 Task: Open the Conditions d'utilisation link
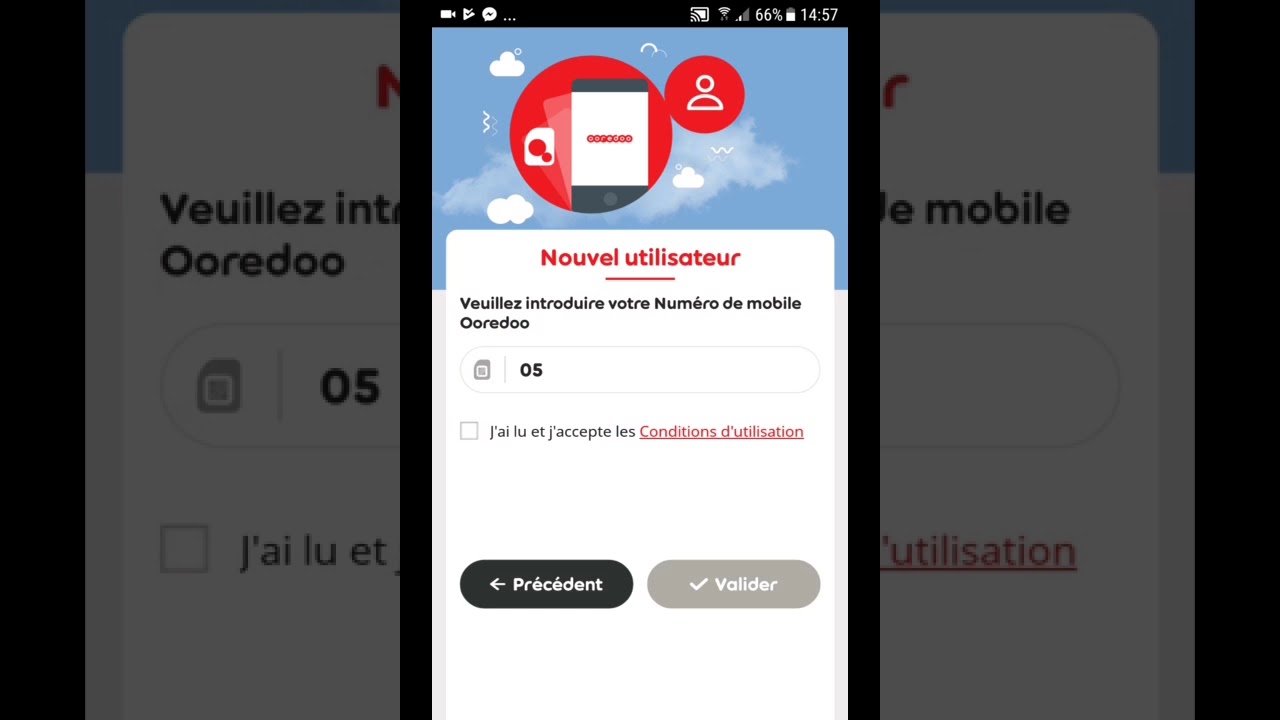(721, 431)
